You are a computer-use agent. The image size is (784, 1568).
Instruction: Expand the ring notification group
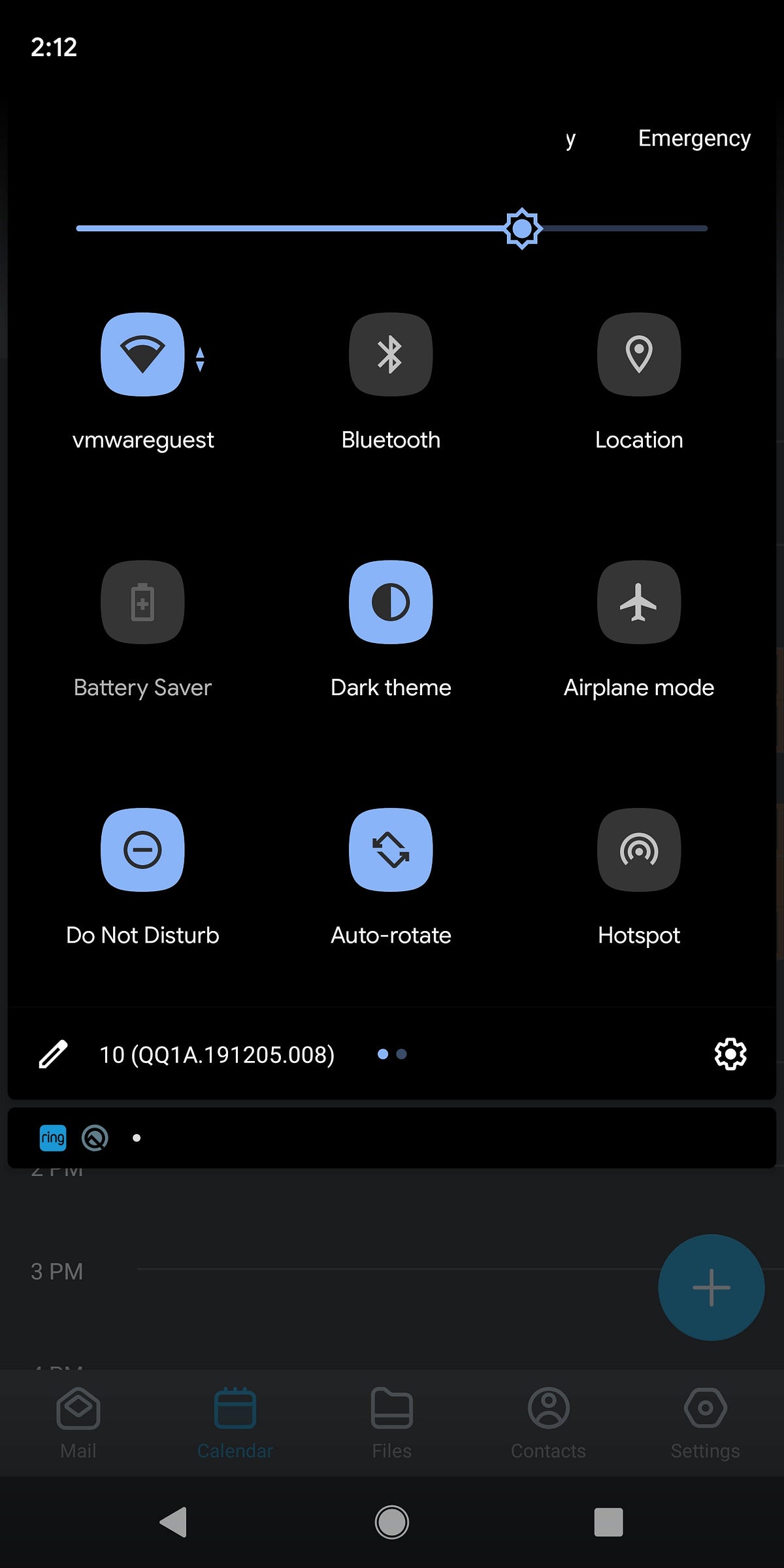[x=137, y=1137]
